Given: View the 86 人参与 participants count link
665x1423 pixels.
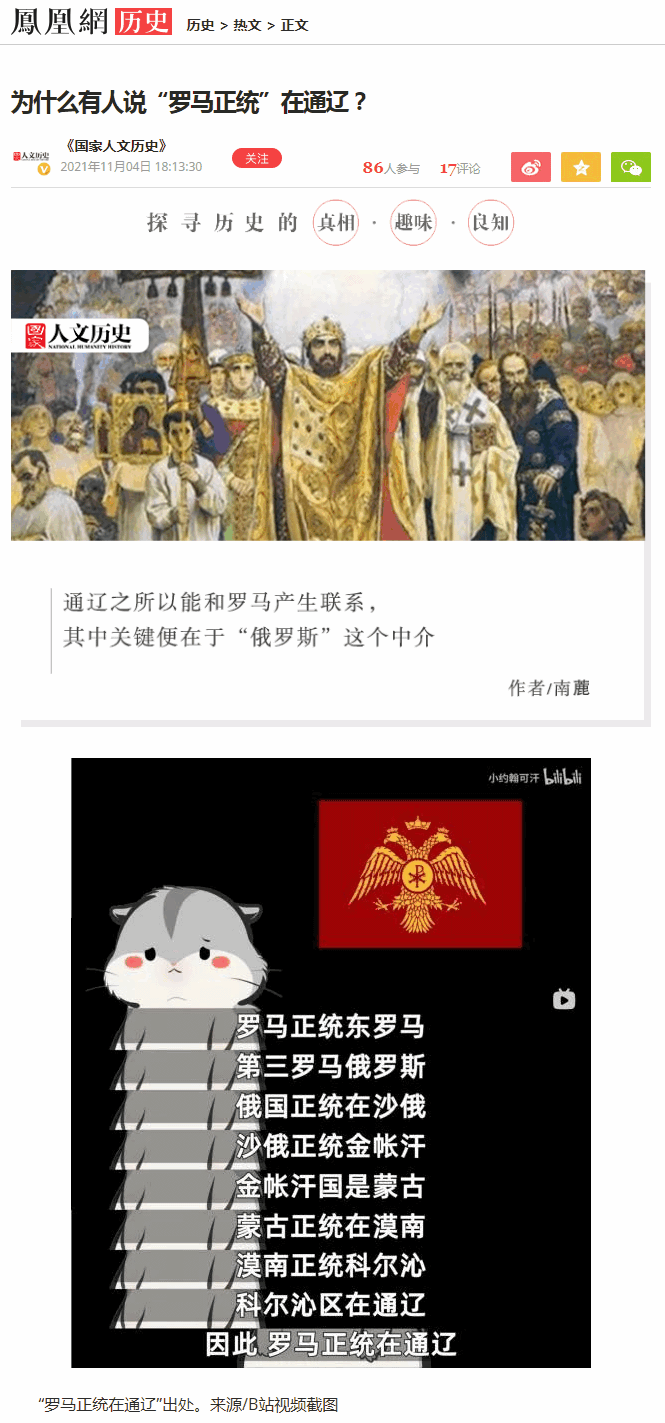Looking at the screenshot, I should pyautogui.click(x=391, y=168).
